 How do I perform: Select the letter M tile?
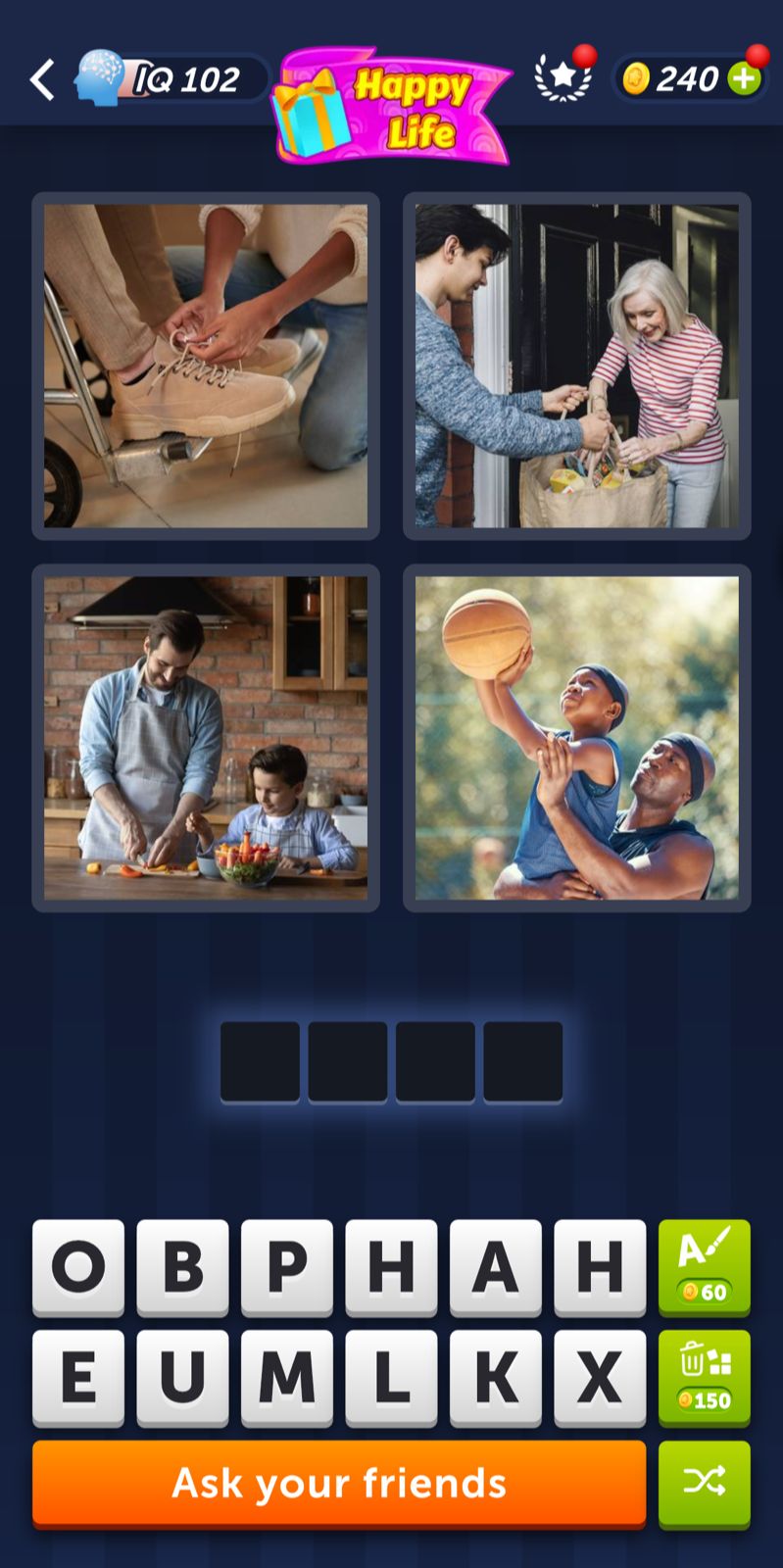coord(286,1376)
